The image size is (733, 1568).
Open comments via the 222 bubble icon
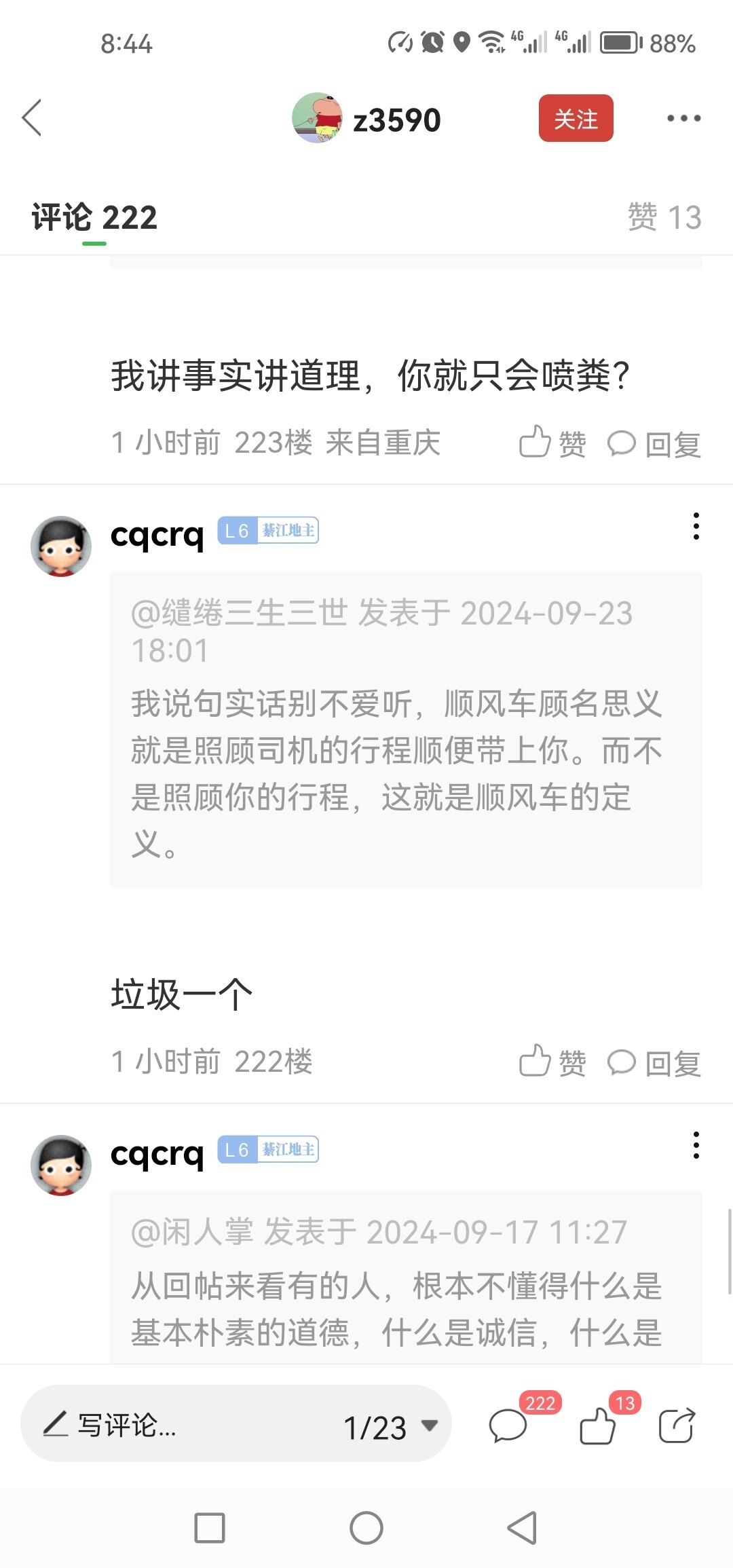508,1425
